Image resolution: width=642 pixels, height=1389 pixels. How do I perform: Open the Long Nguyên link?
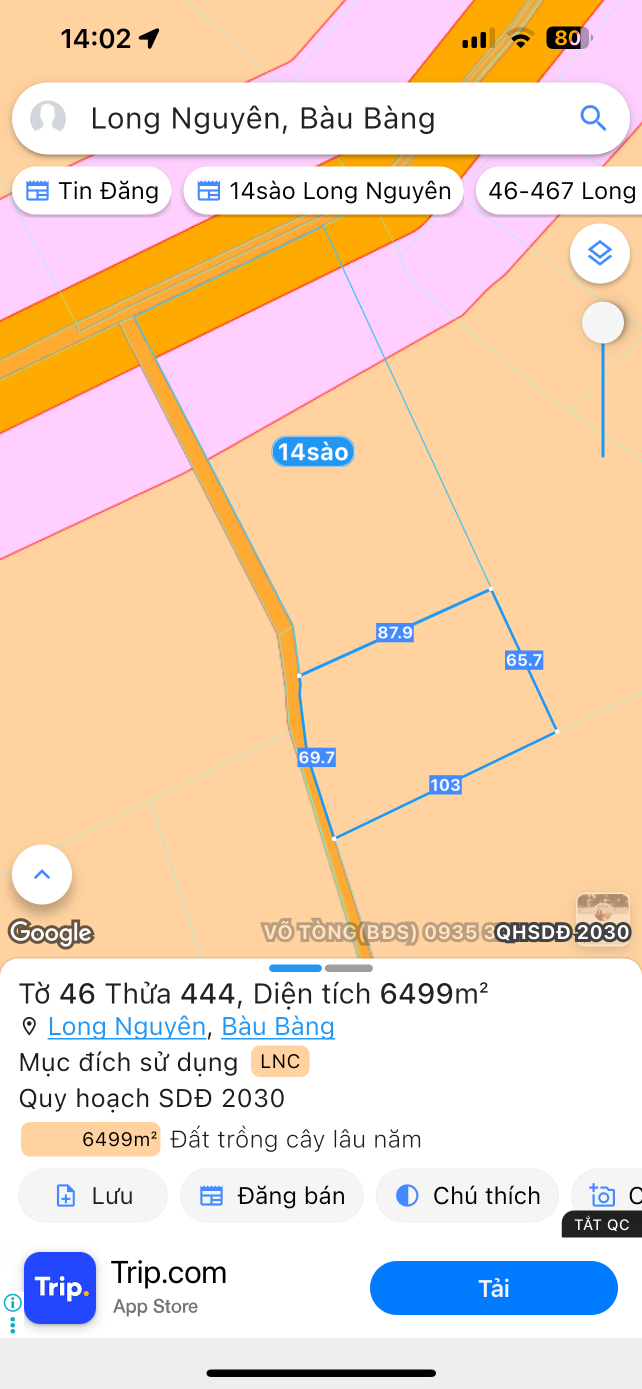click(x=127, y=1026)
